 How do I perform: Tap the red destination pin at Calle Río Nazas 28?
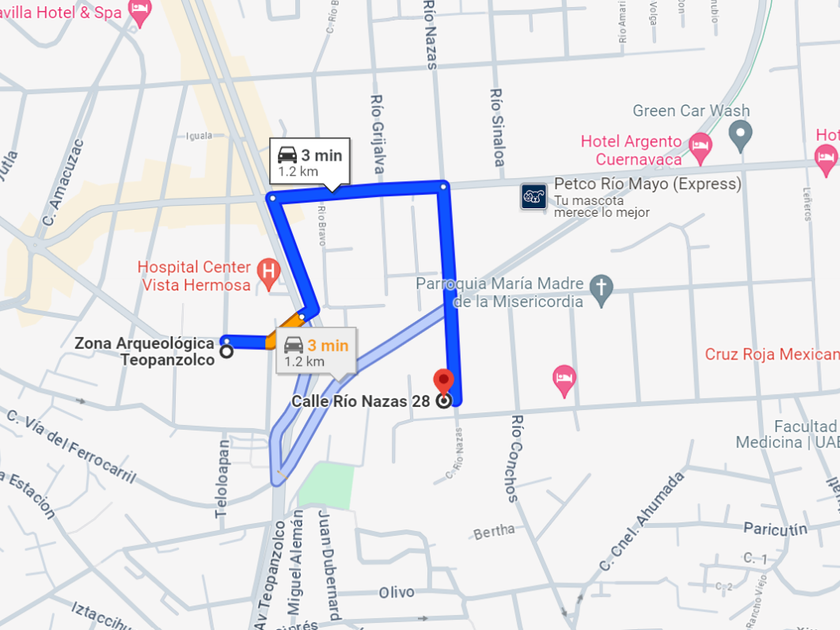pos(444,382)
